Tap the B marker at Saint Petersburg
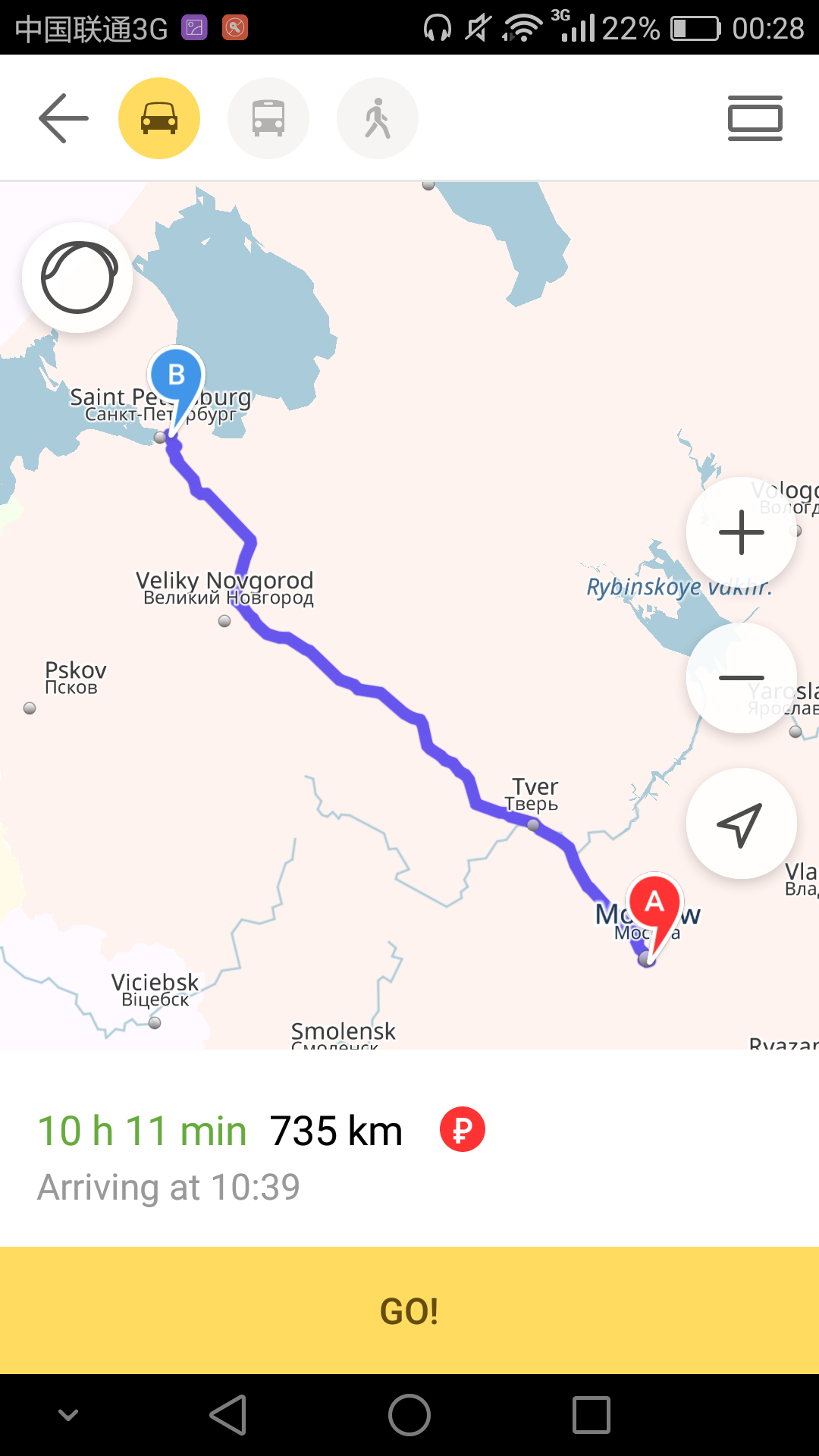The image size is (819, 1456). [x=177, y=378]
